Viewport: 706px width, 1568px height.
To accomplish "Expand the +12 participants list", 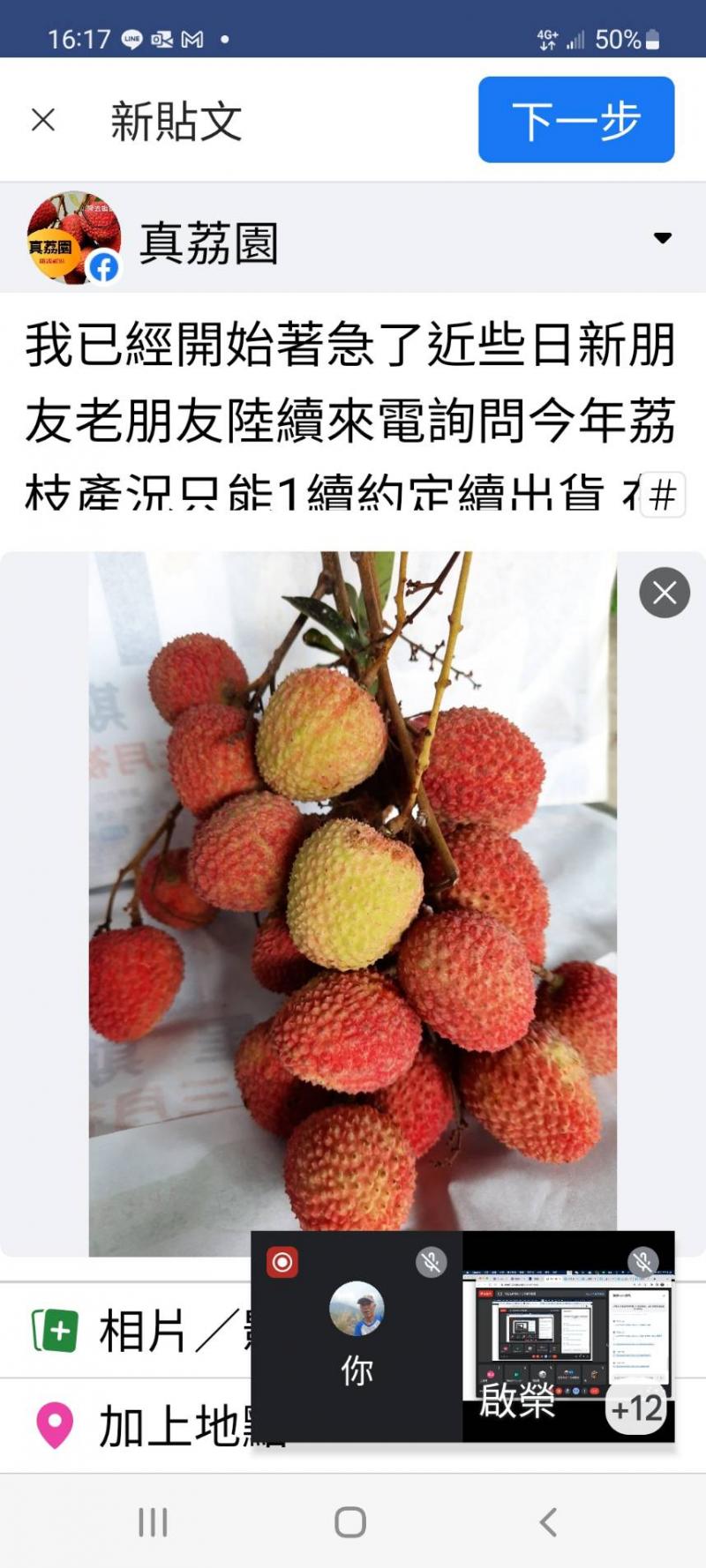I will click(x=635, y=1410).
